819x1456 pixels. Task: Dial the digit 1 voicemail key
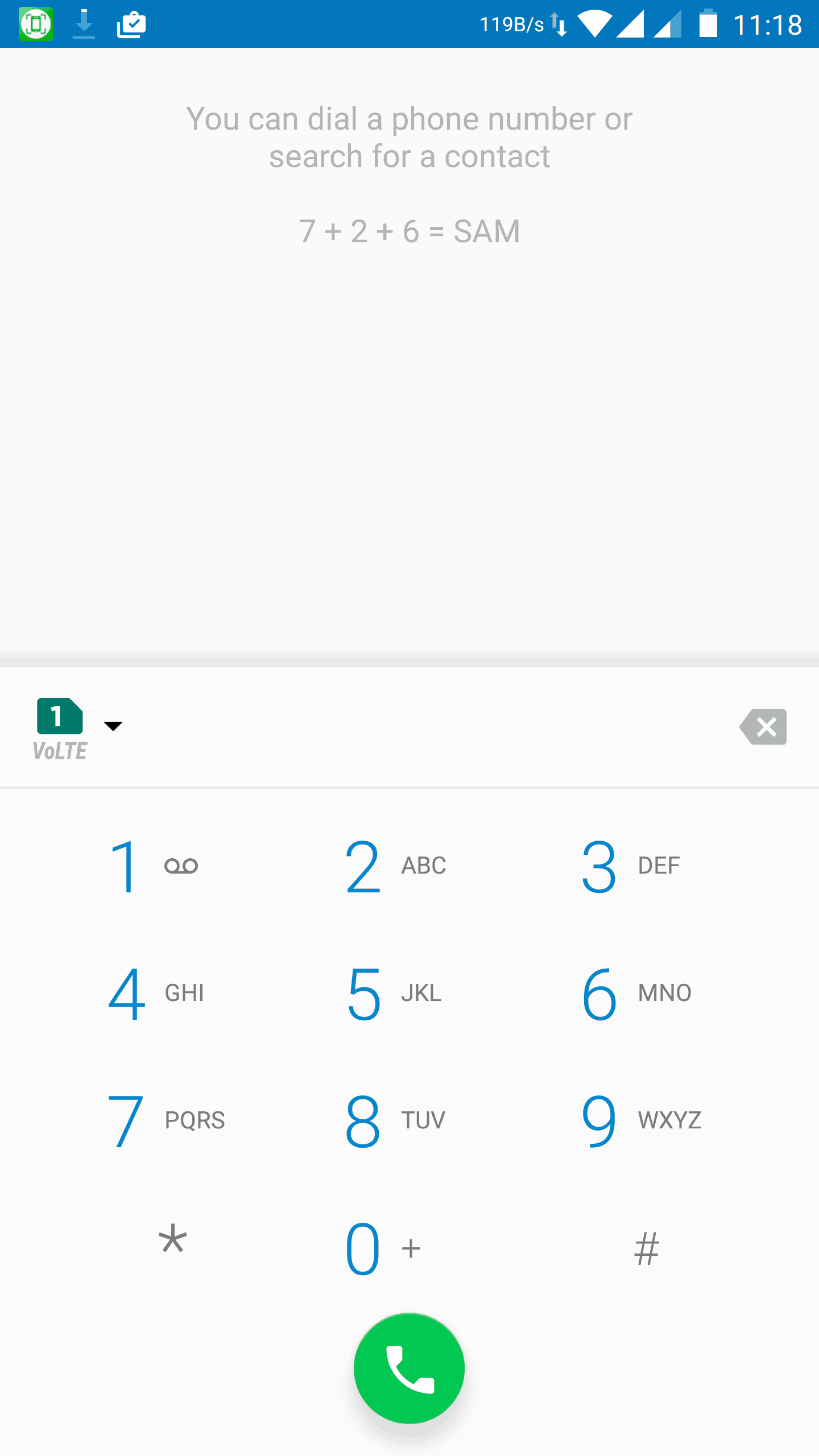coord(173,866)
